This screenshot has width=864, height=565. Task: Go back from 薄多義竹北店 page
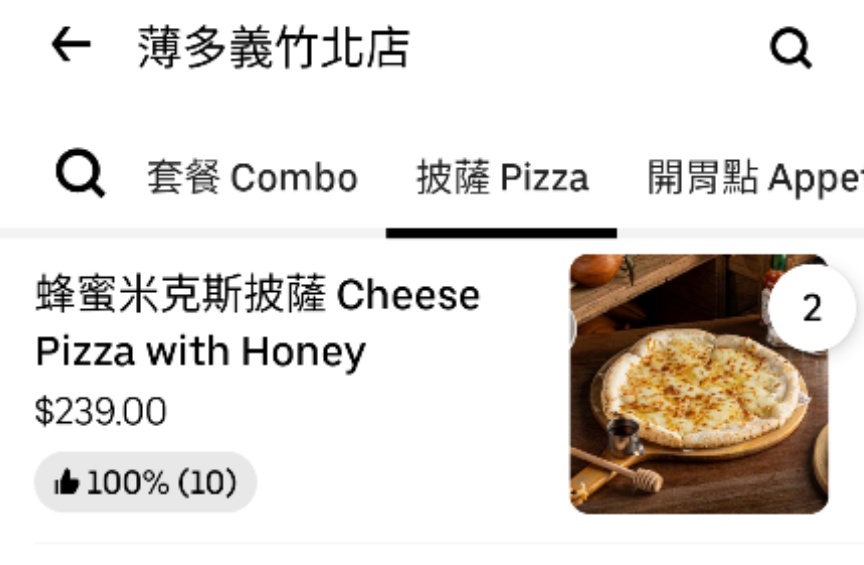pos(71,45)
